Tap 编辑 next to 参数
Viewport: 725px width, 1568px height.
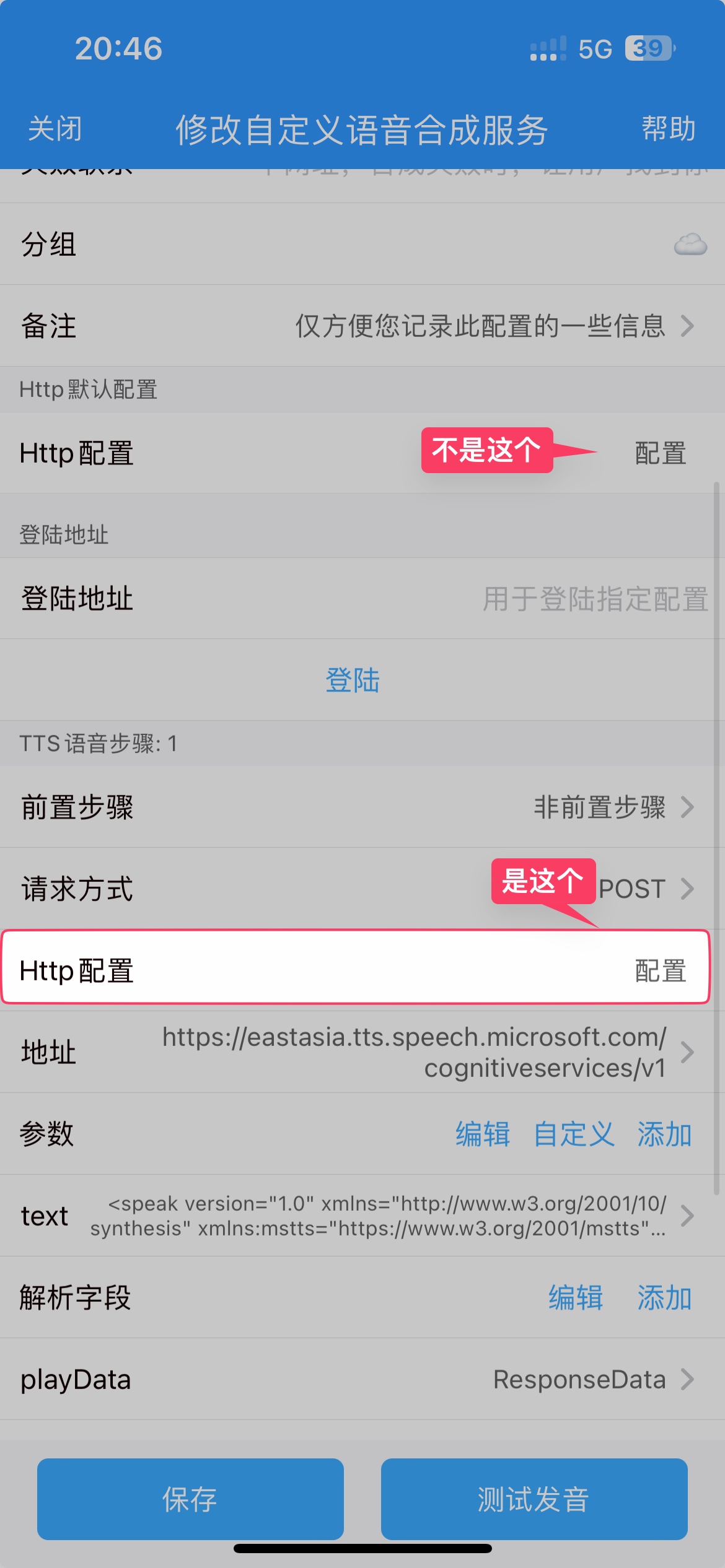[483, 1134]
